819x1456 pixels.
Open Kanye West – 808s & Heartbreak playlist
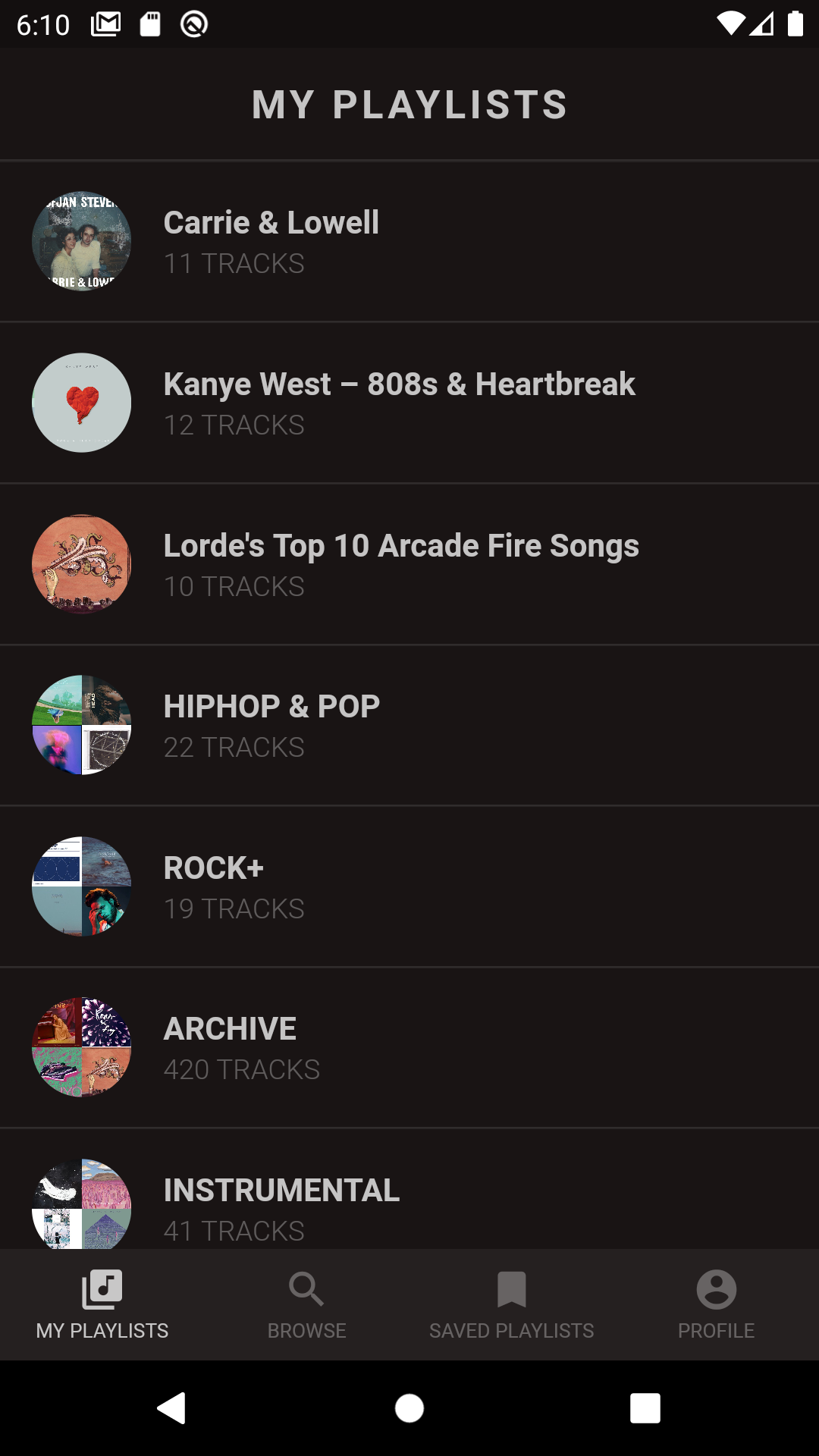pos(409,403)
